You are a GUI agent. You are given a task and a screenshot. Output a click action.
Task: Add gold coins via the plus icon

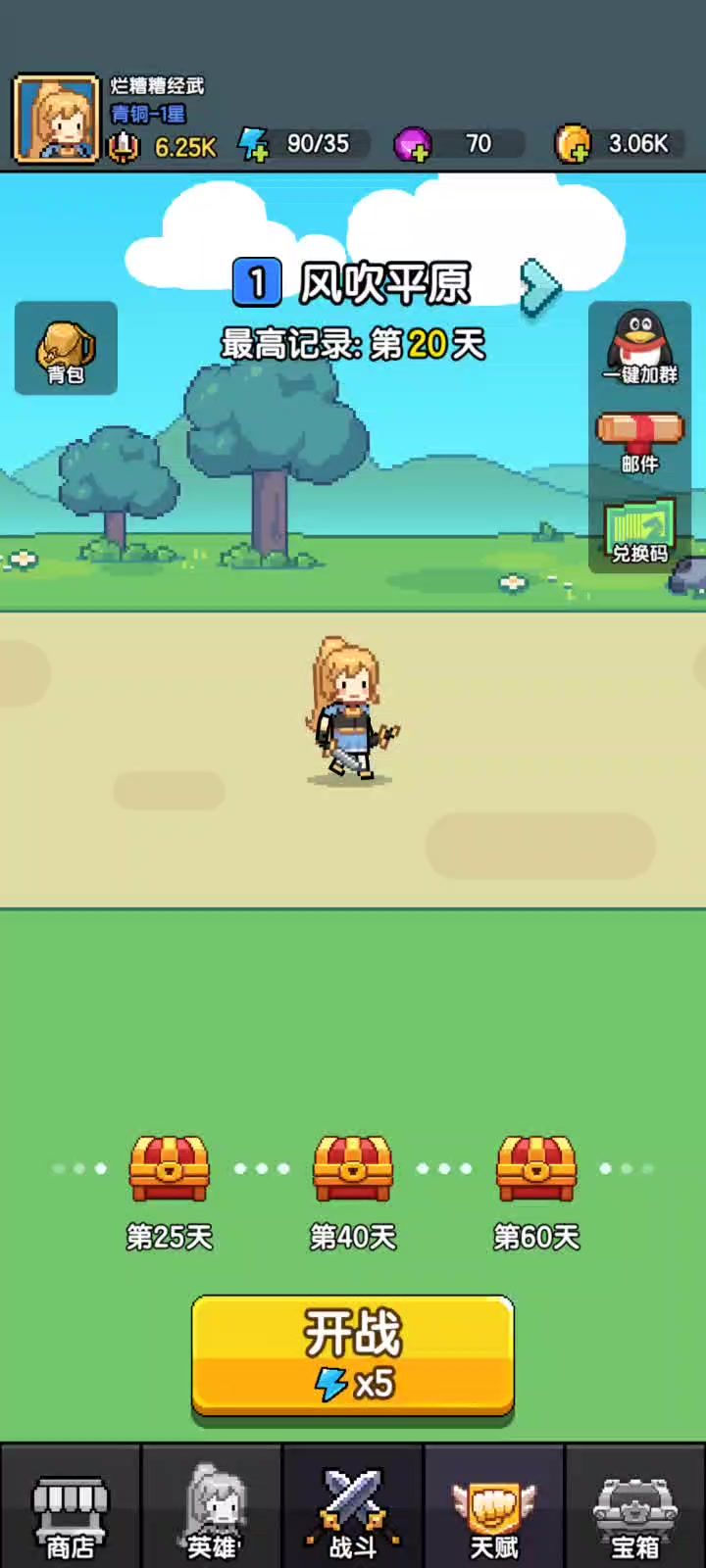573,144
